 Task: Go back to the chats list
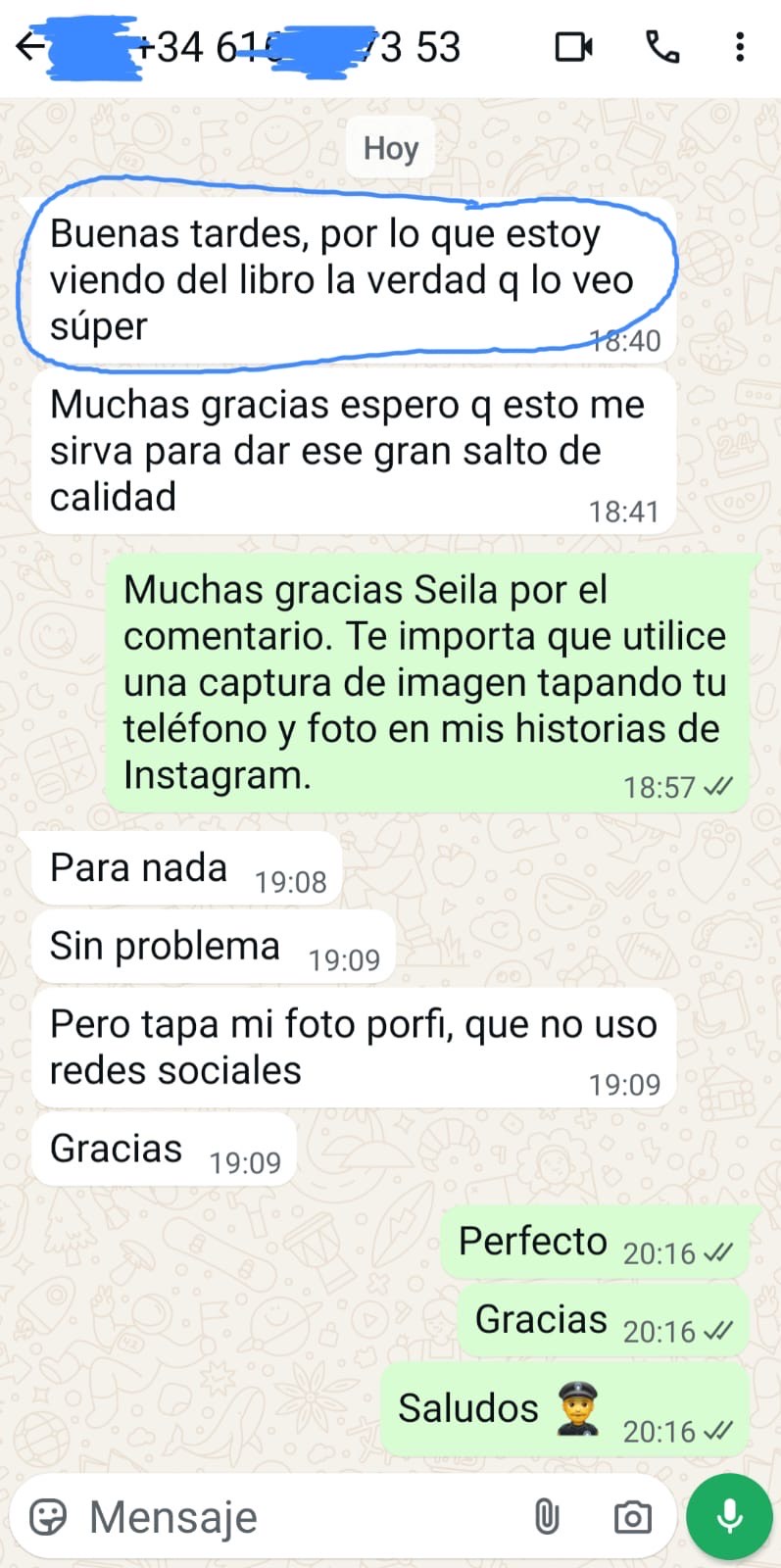pyautogui.click(x=29, y=46)
